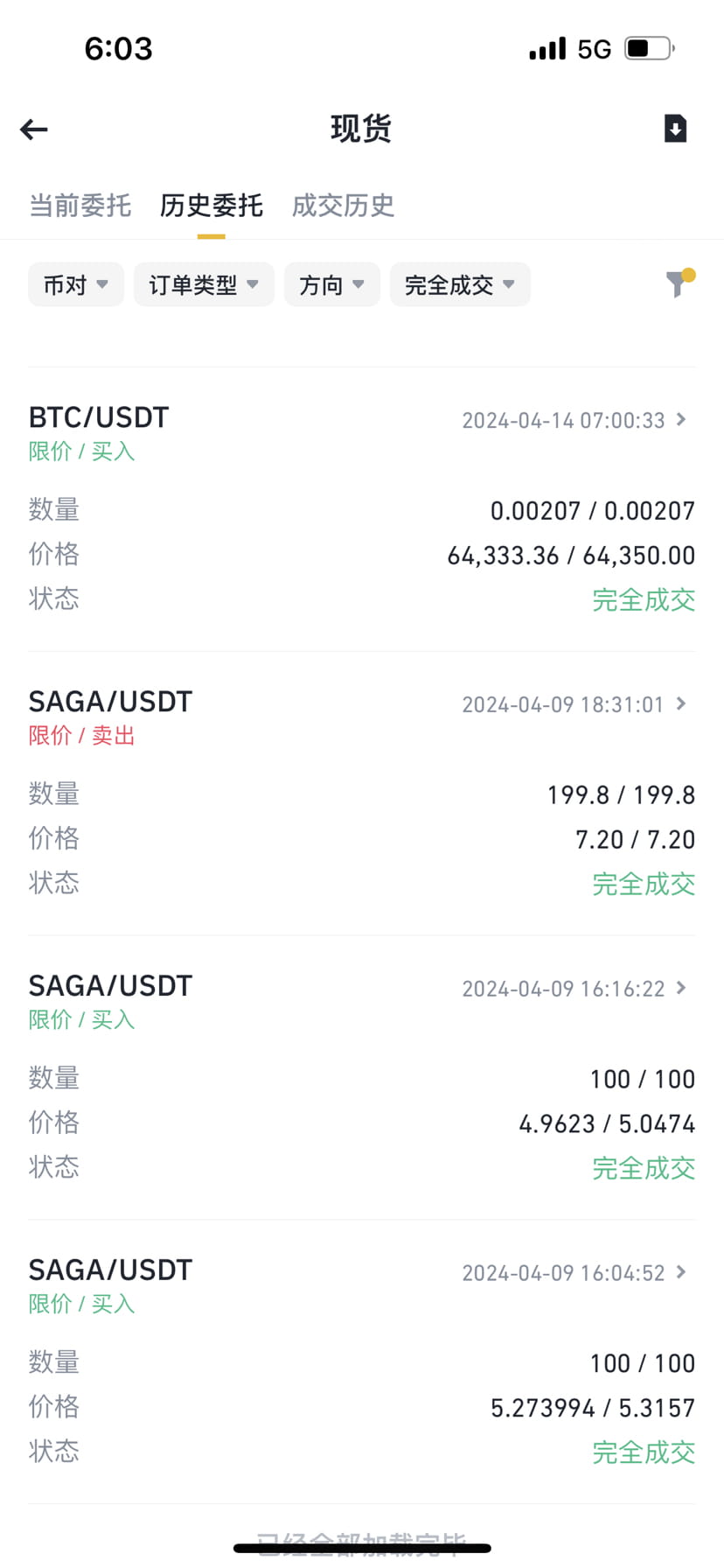The width and height of the screenshot is (724, 1568).
Task: View SAGA/USDT sell order from 18:31:01
Action: [574, 704]
